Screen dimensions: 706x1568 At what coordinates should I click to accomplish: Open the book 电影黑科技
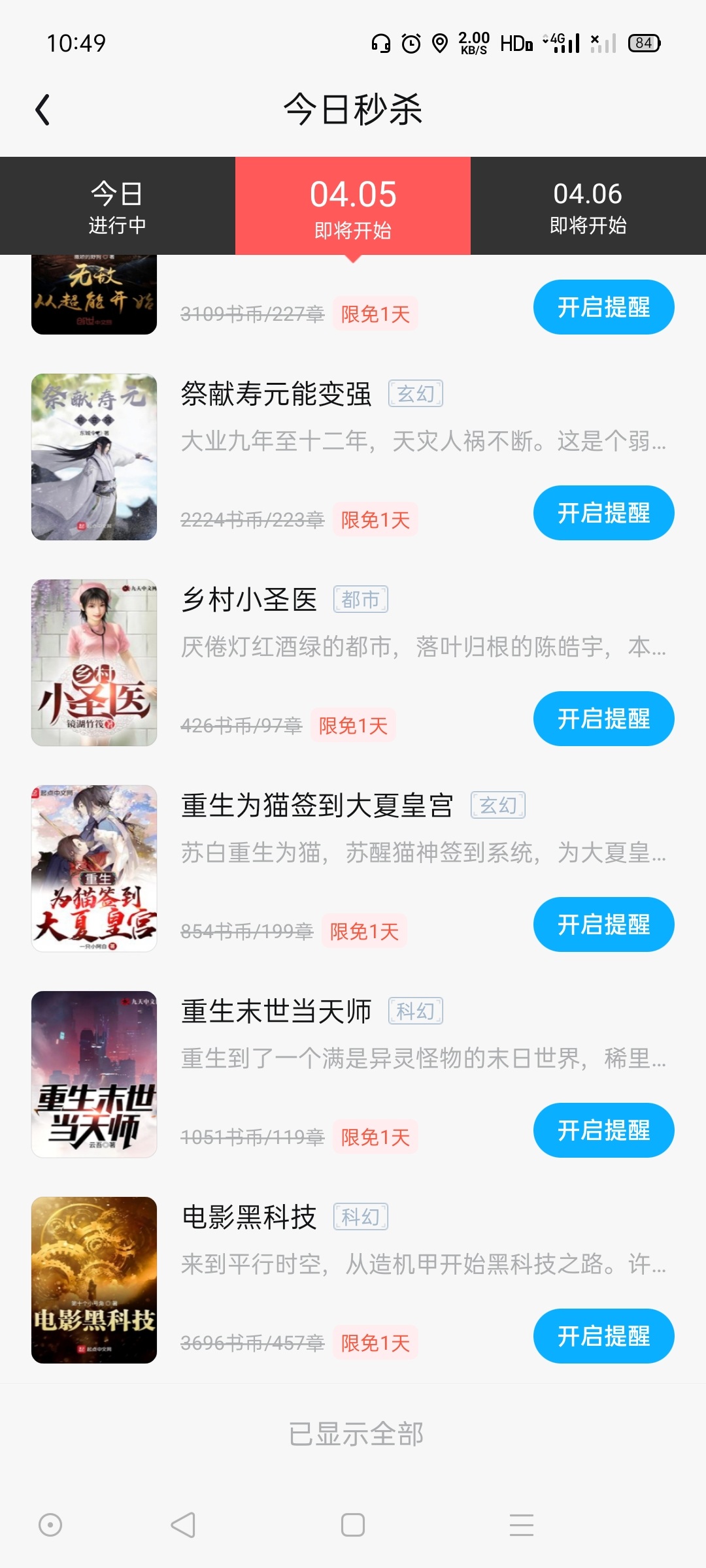tap(249, 1217)
